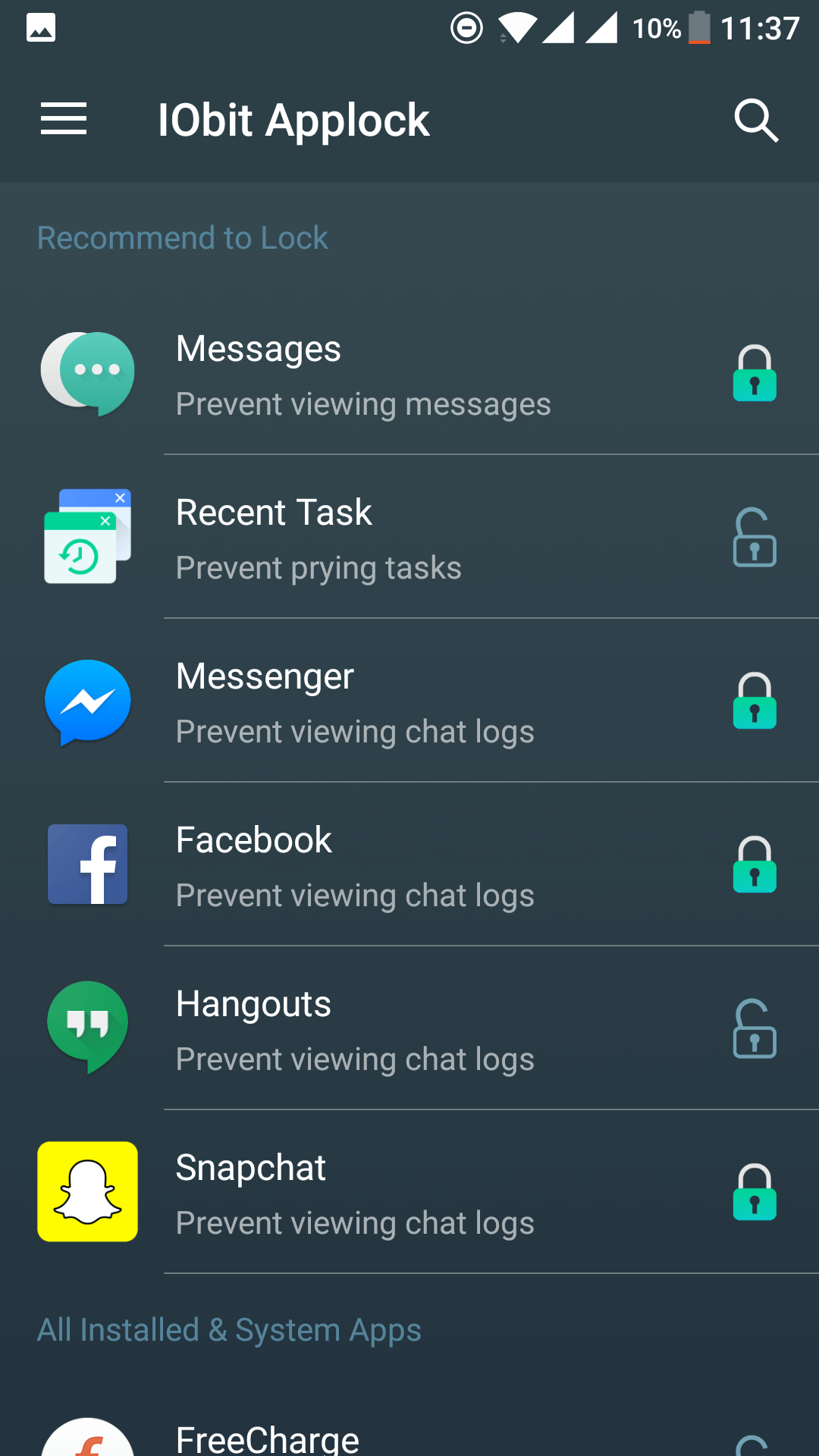
Task: Open the hamburger navigation menu
Action: point(64,119)
